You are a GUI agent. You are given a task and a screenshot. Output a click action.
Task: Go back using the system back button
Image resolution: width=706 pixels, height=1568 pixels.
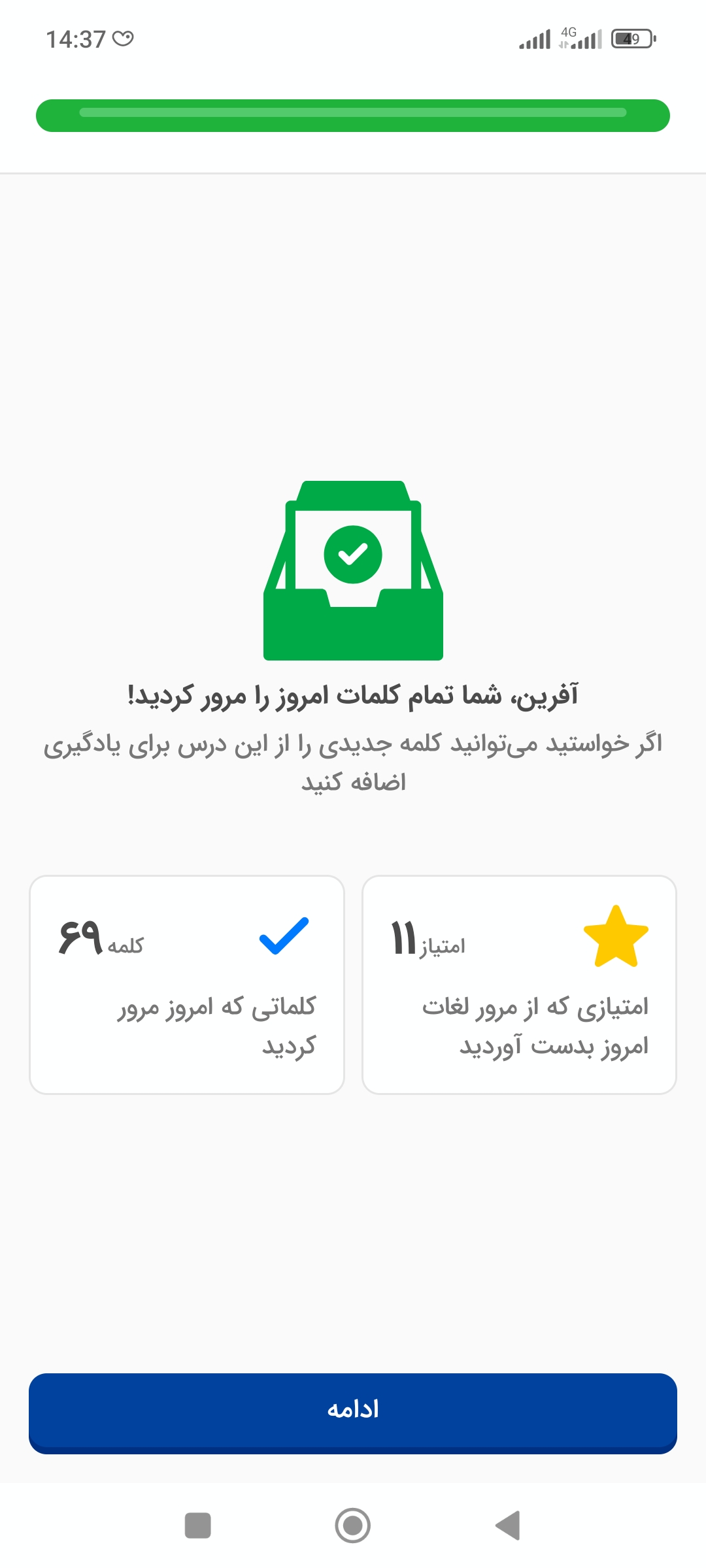click(x=508, y=1526)
